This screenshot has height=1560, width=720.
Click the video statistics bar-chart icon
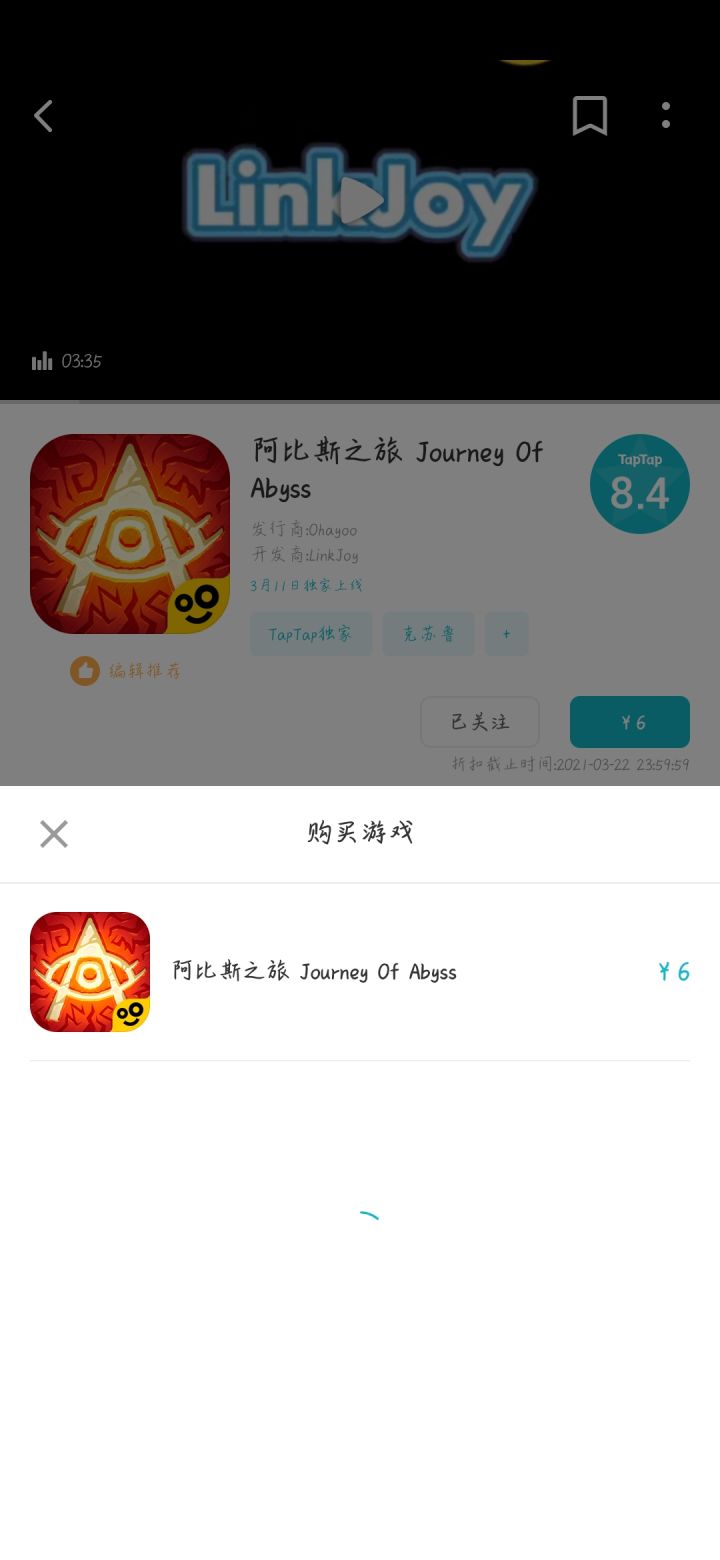pos(42,361)
